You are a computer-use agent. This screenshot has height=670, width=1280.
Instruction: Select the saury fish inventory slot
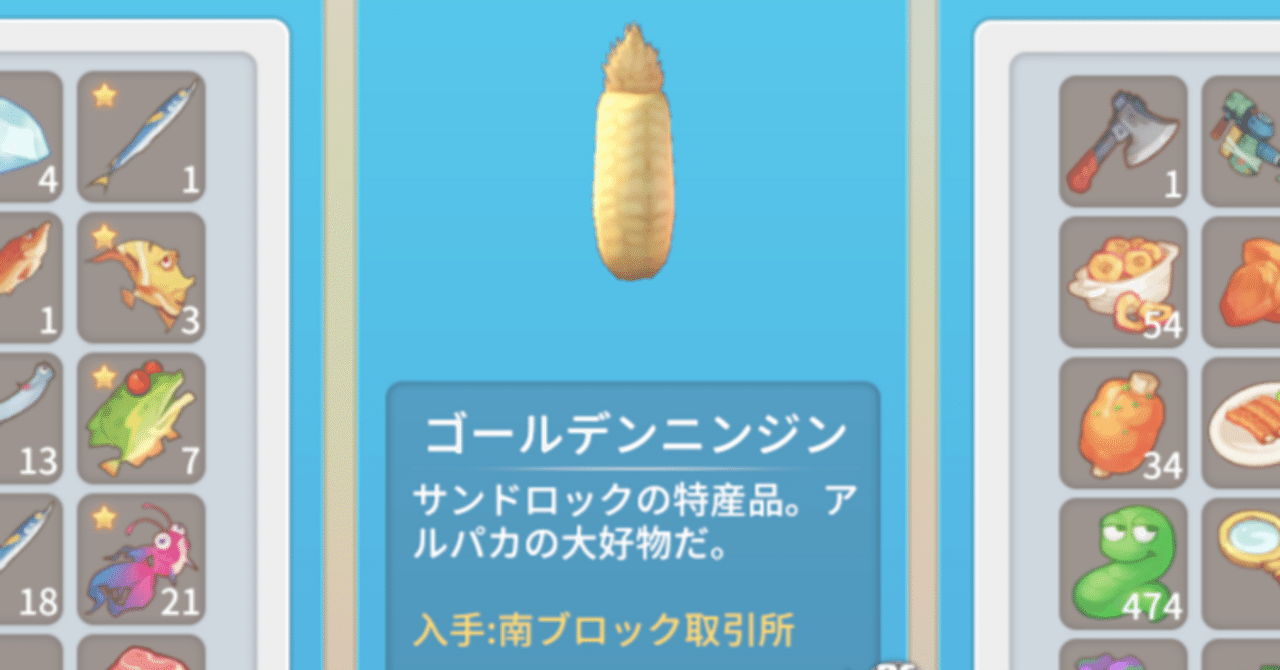tap(141, 136)
